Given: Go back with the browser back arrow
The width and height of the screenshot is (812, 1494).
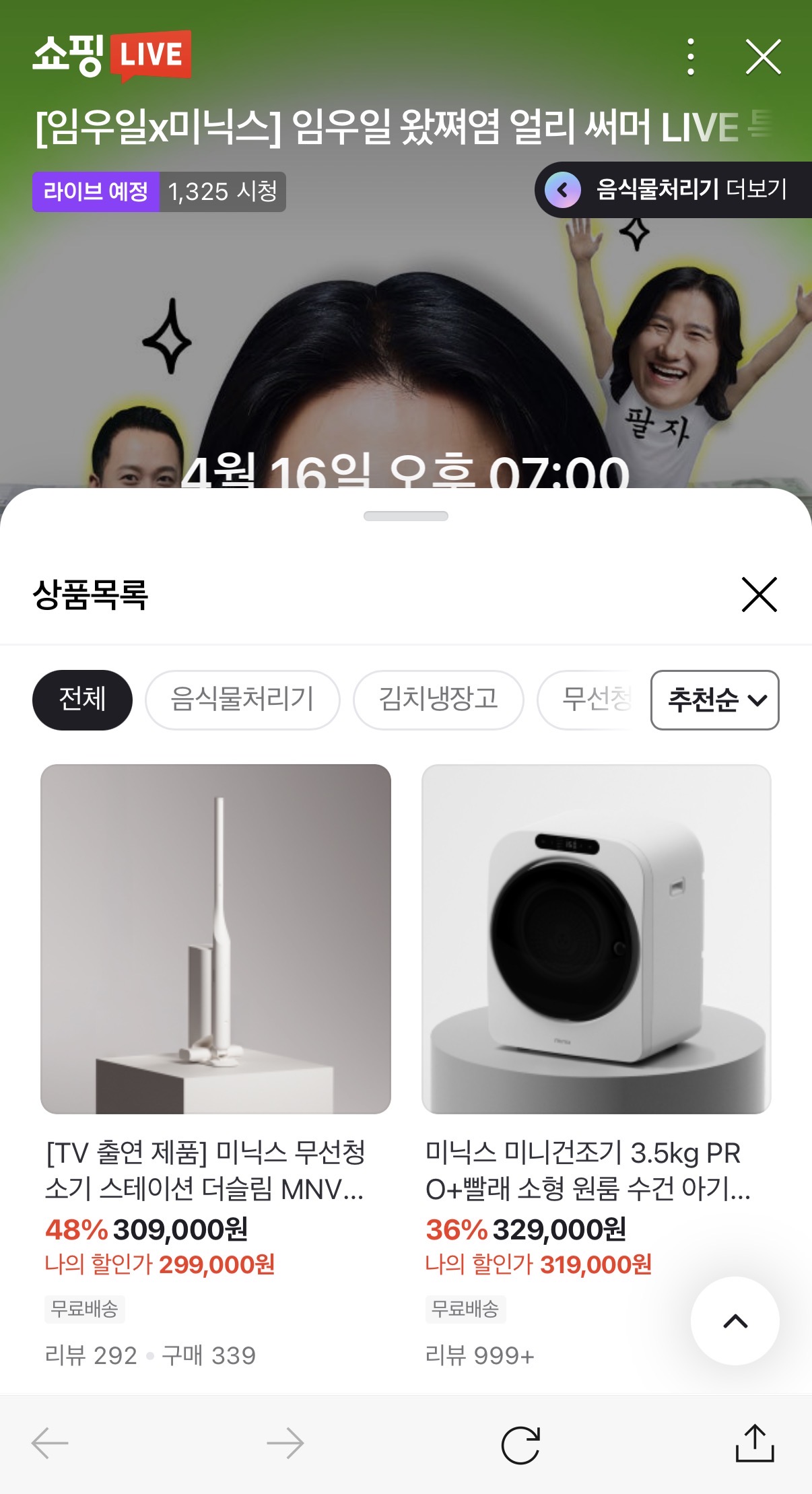Looking at the screenshot, I should click(50, 1443).
